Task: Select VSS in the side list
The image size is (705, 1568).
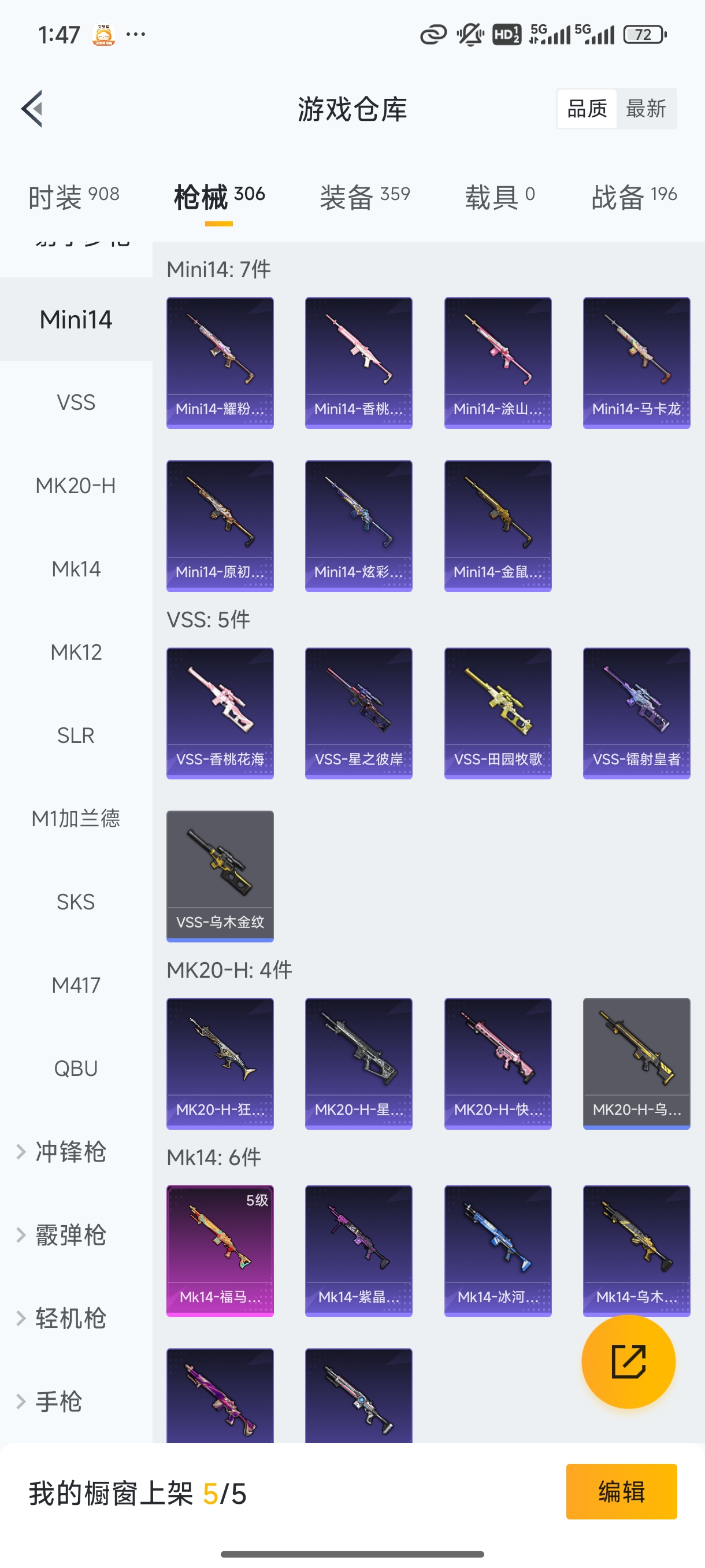Action: pyautogui.click(x=76, y=402)
